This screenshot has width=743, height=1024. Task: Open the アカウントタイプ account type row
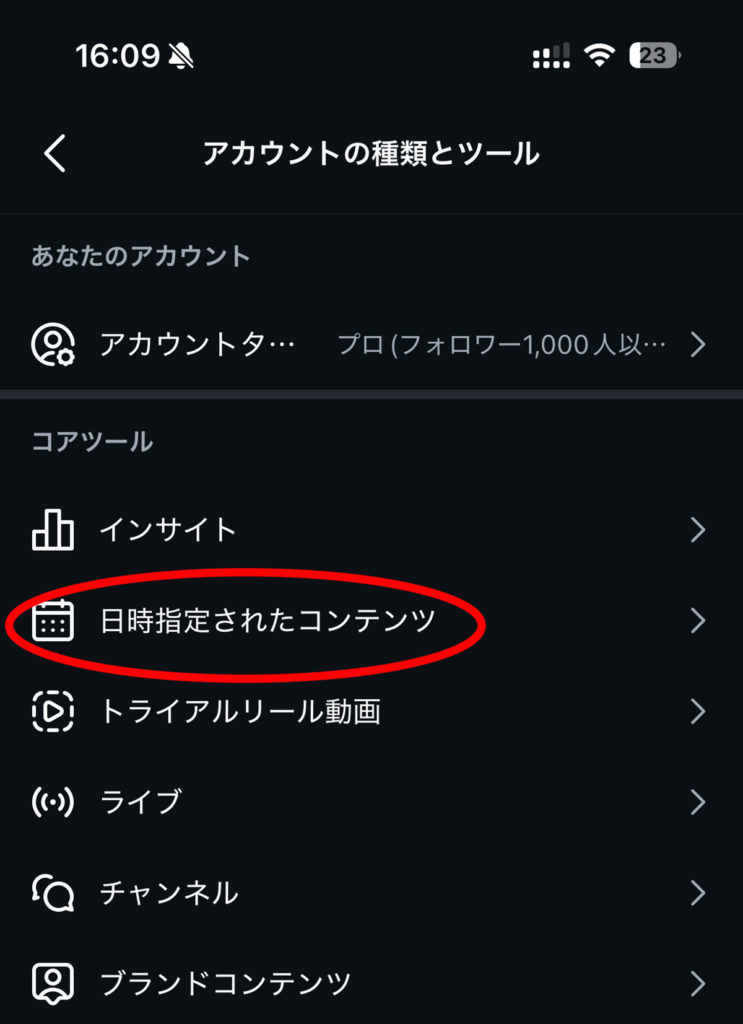370,345
